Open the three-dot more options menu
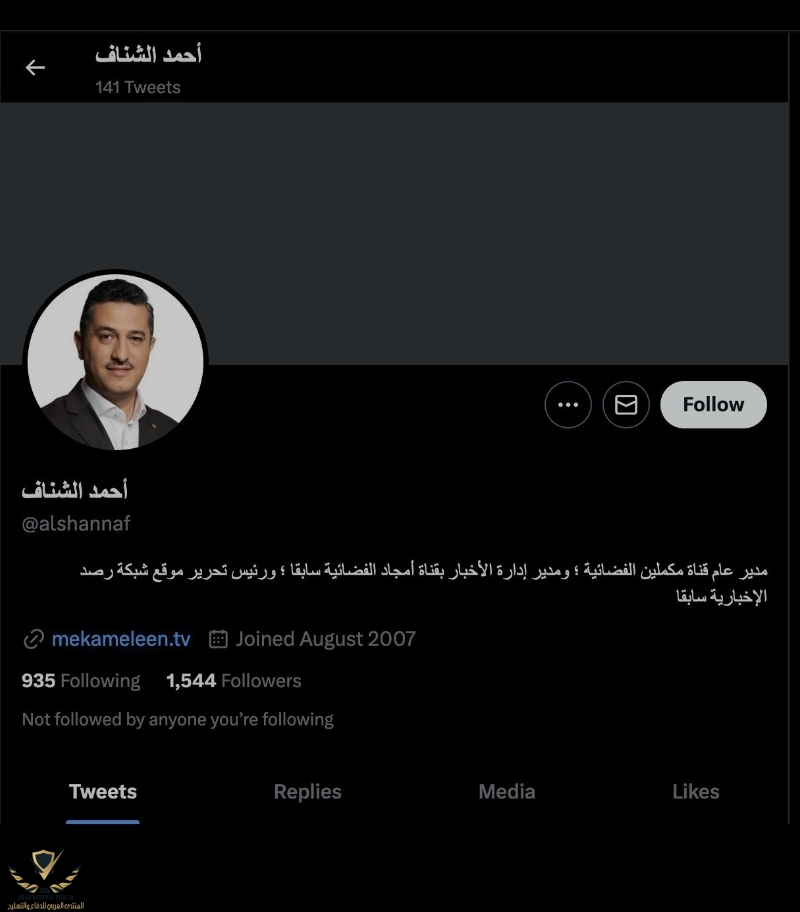The height and width of the screenshot is (912, 800). click(568, 405)
